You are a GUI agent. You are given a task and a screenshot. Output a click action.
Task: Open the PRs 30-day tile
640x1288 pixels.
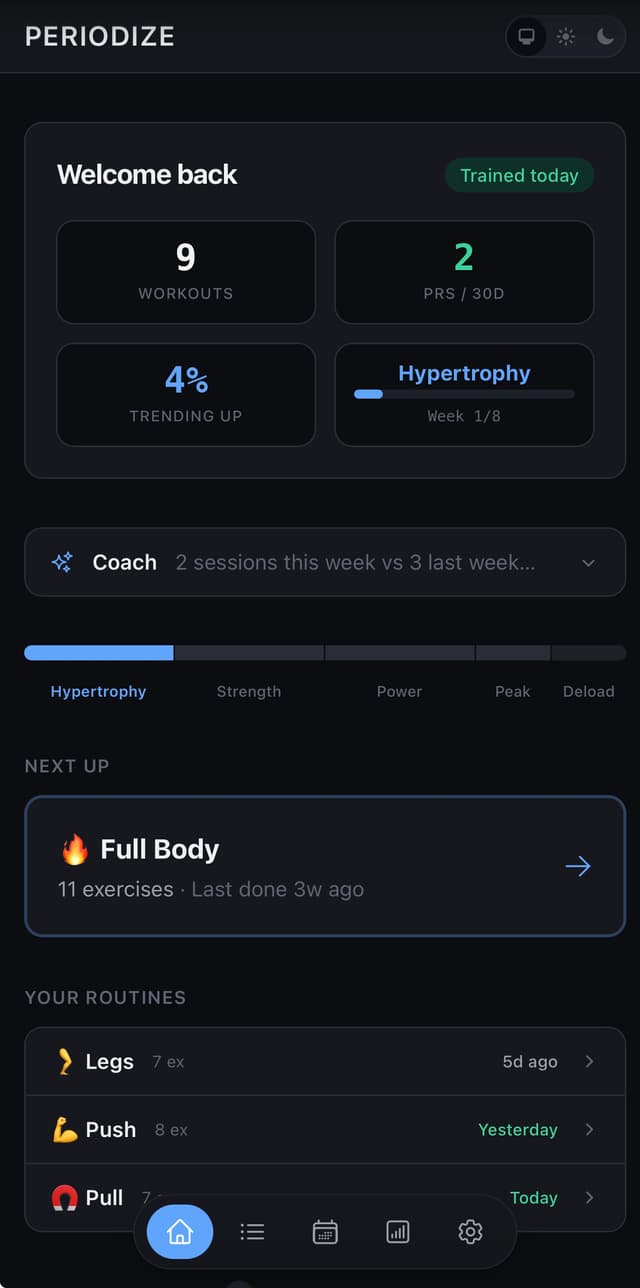point(464,272)
